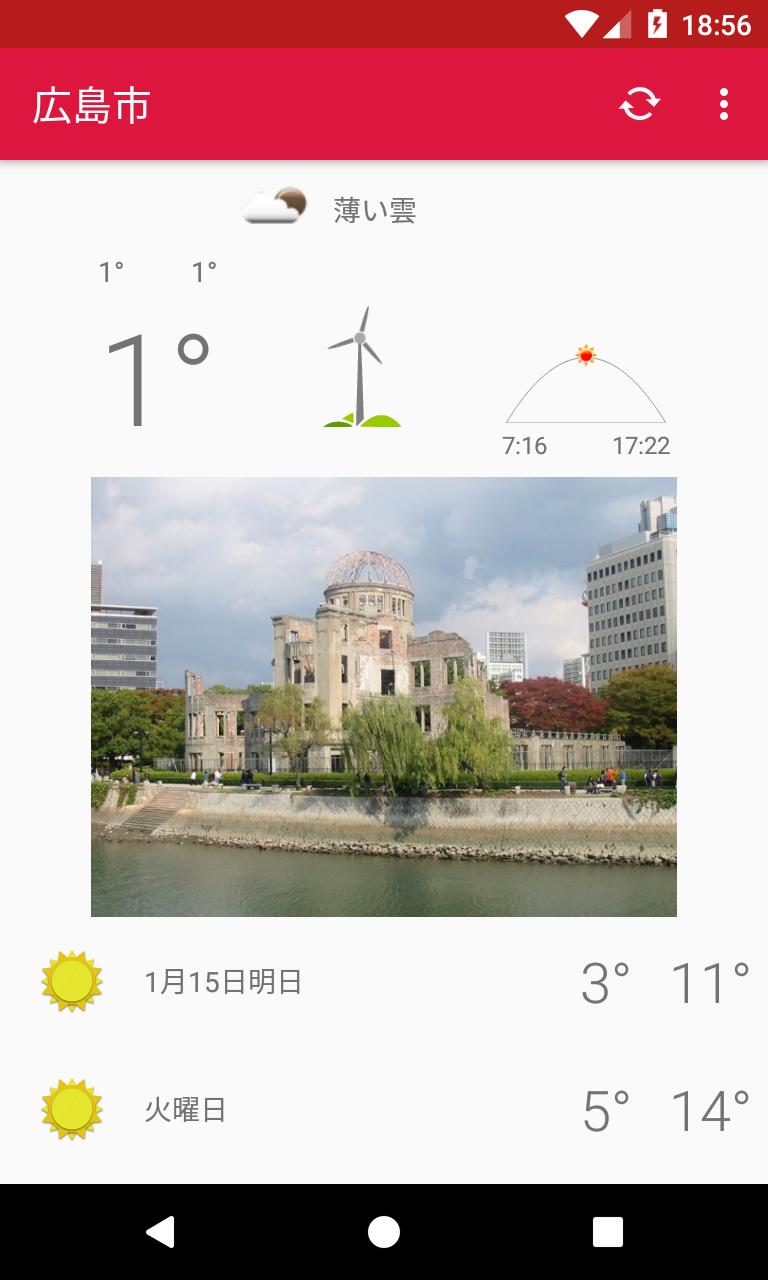
Task: Open the 1月15日明日 forecast row
Action: tap(384, 981)
